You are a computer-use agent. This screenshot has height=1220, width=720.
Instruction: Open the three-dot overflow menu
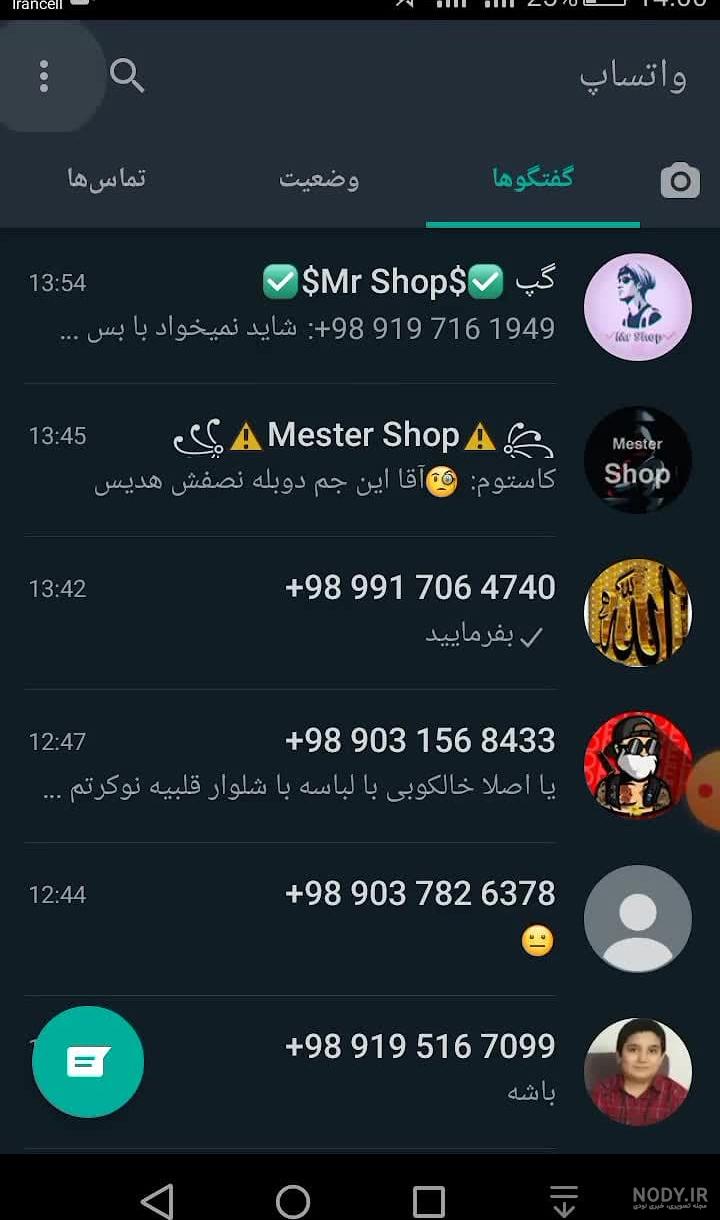[44, 76]
